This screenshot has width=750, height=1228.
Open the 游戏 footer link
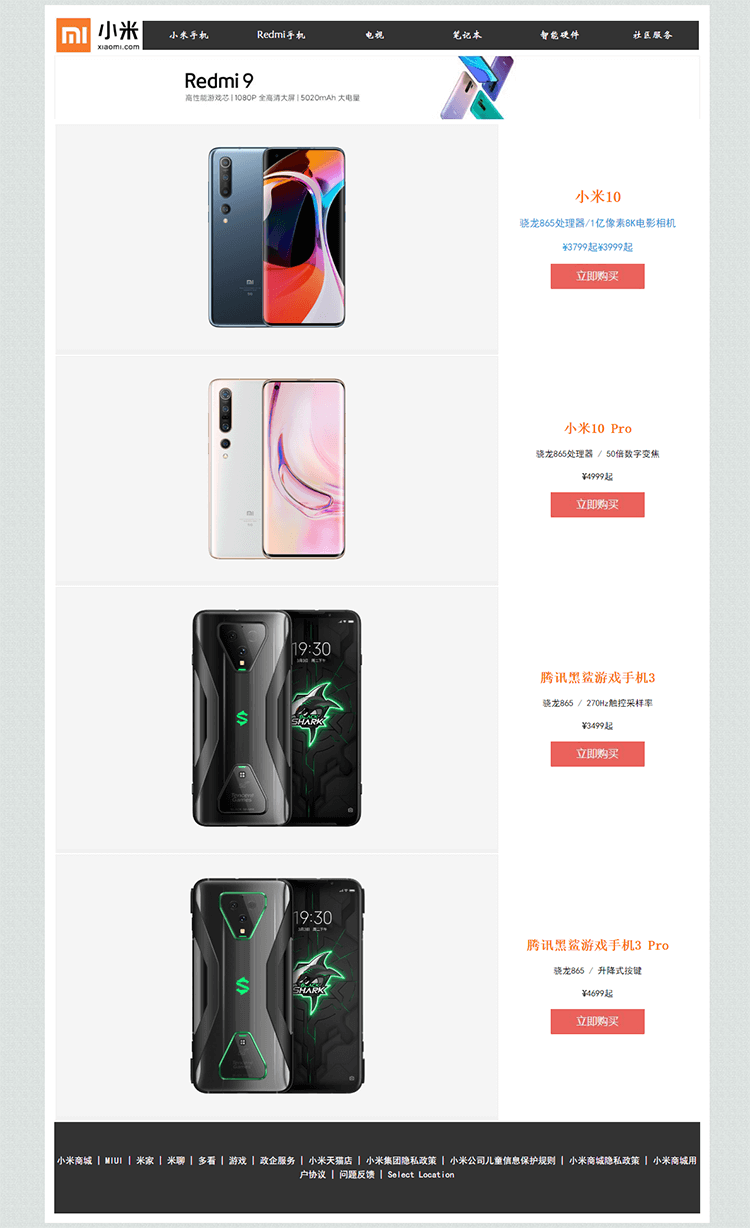(x=237, y=1161)
